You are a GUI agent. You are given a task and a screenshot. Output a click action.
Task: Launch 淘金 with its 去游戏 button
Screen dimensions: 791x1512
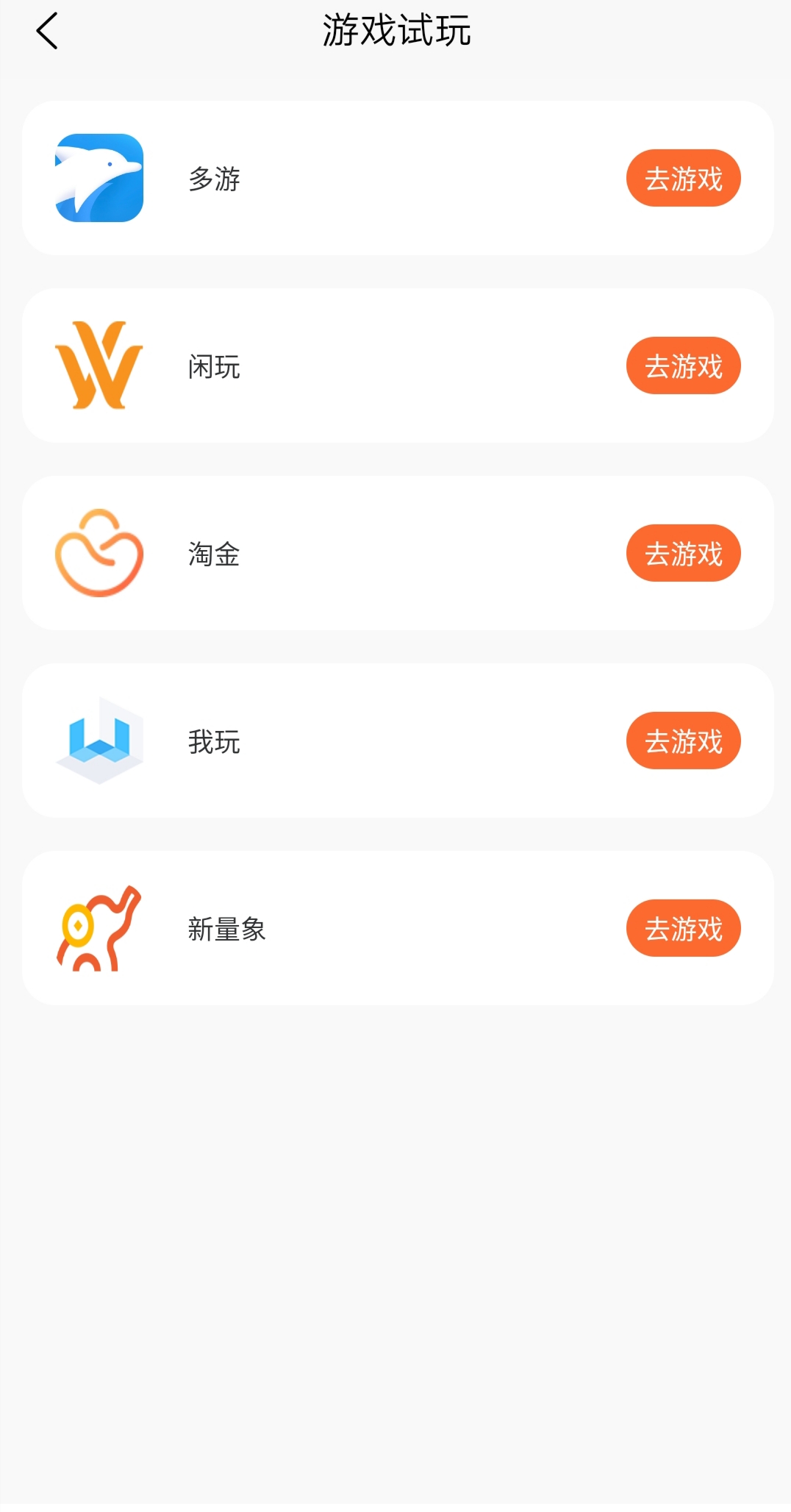tap(683, 553)
